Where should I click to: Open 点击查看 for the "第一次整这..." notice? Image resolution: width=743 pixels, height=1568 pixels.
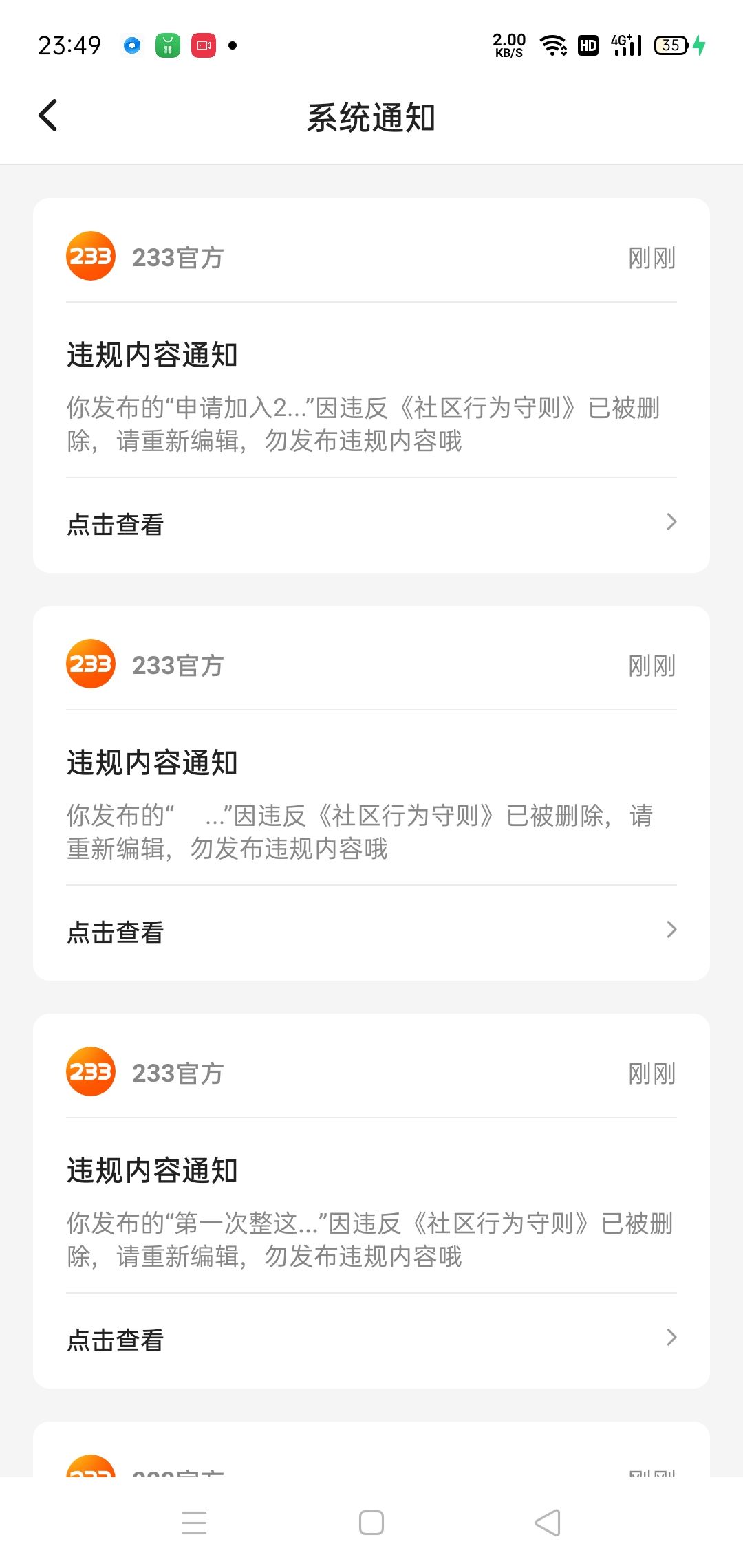[x=371, y=1340]
